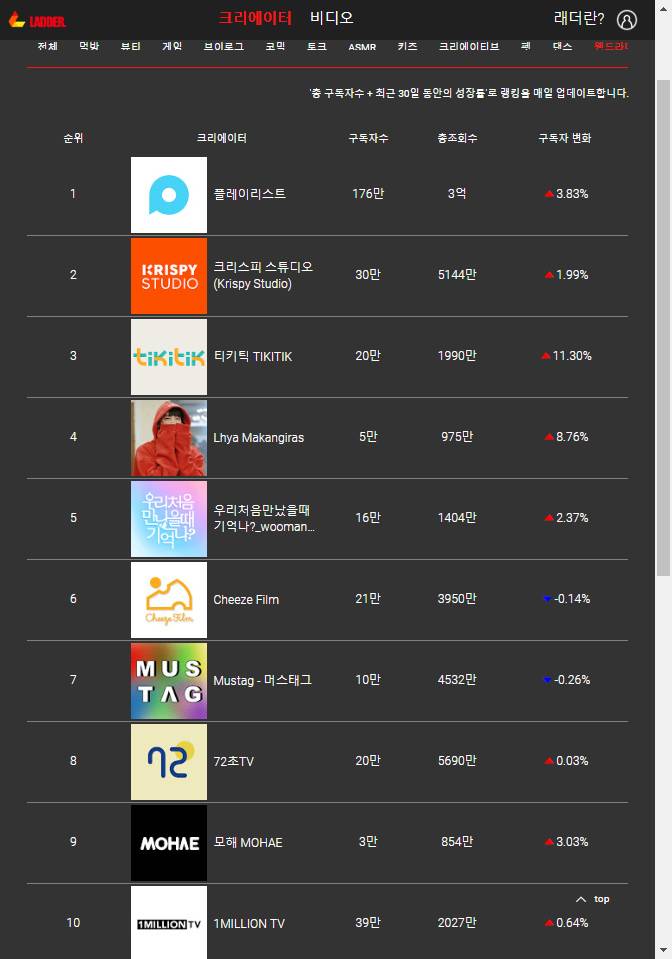Switch to the 비디오 tab
The height and width of the screenshot is (959, 672).
(x=331, y=18)
